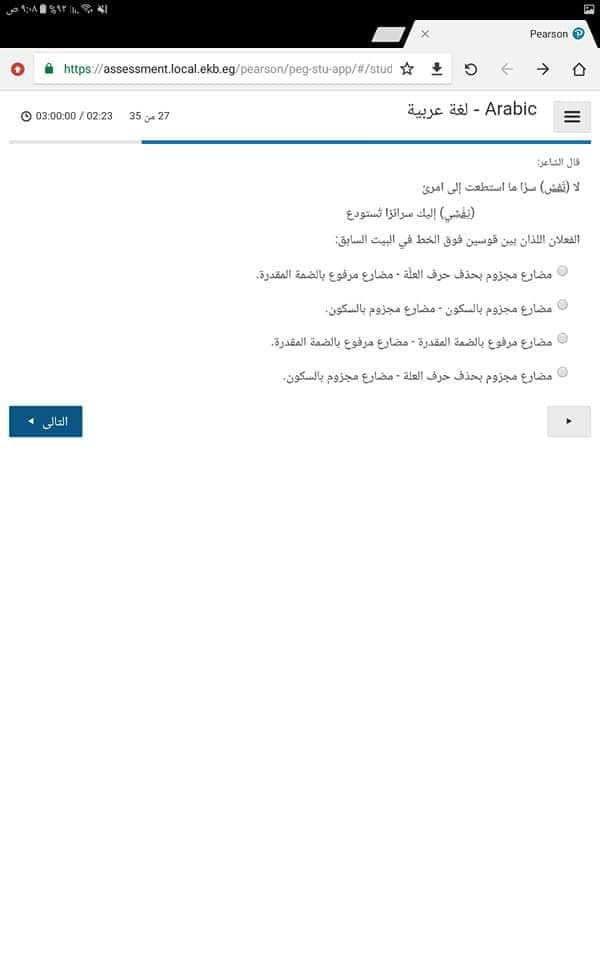Open a new browser tab

(x=388, y=35)
